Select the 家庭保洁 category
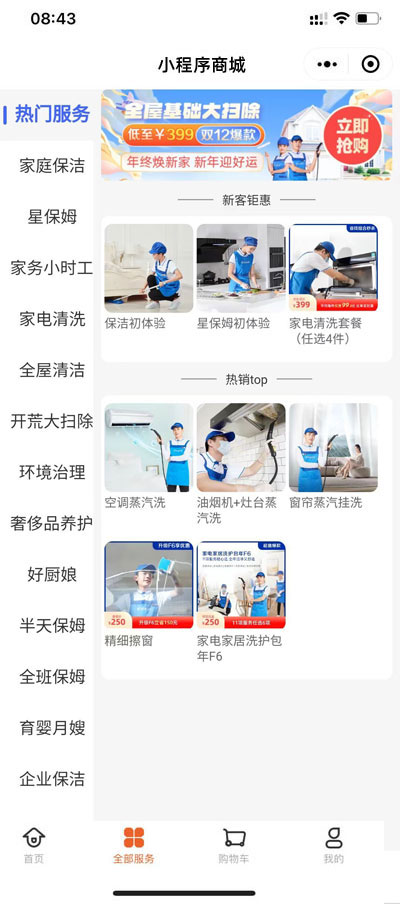The image size is (400, 904). tap(52, 166)
